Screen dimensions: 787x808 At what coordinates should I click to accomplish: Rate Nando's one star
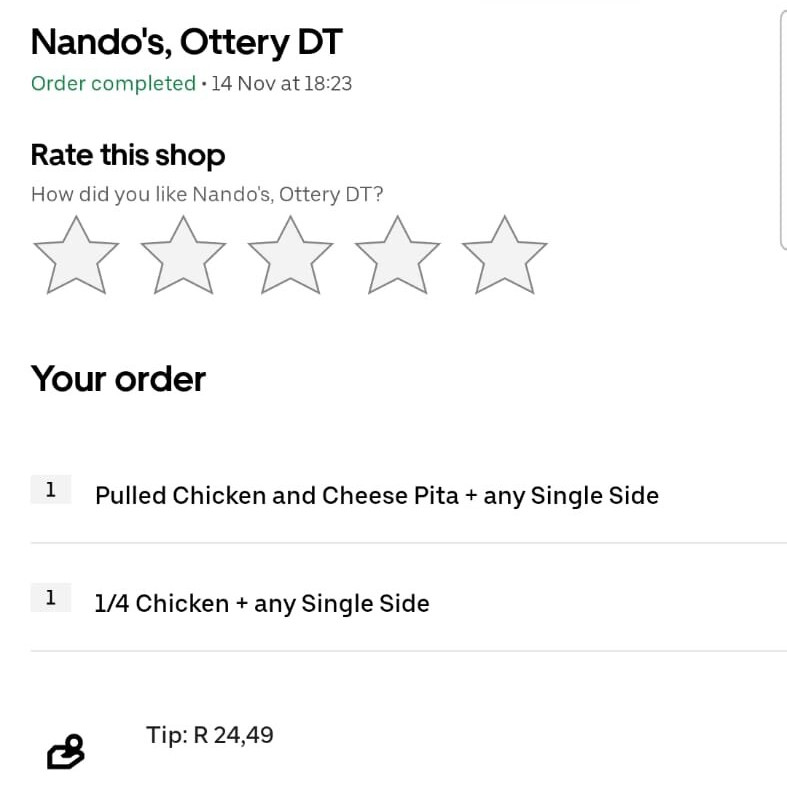coord(76,257)
